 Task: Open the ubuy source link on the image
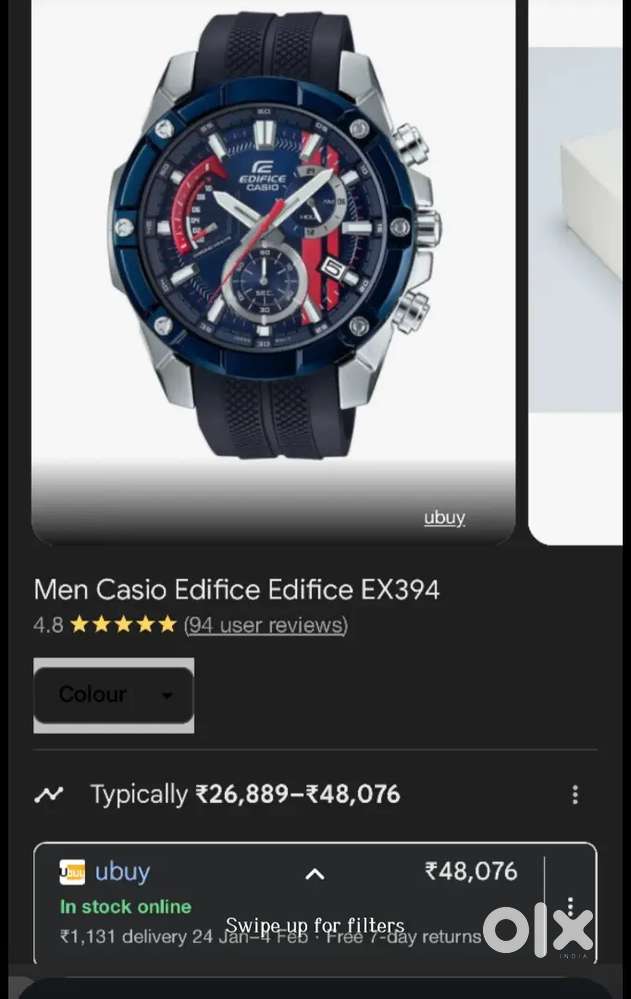tap(444, 517)
